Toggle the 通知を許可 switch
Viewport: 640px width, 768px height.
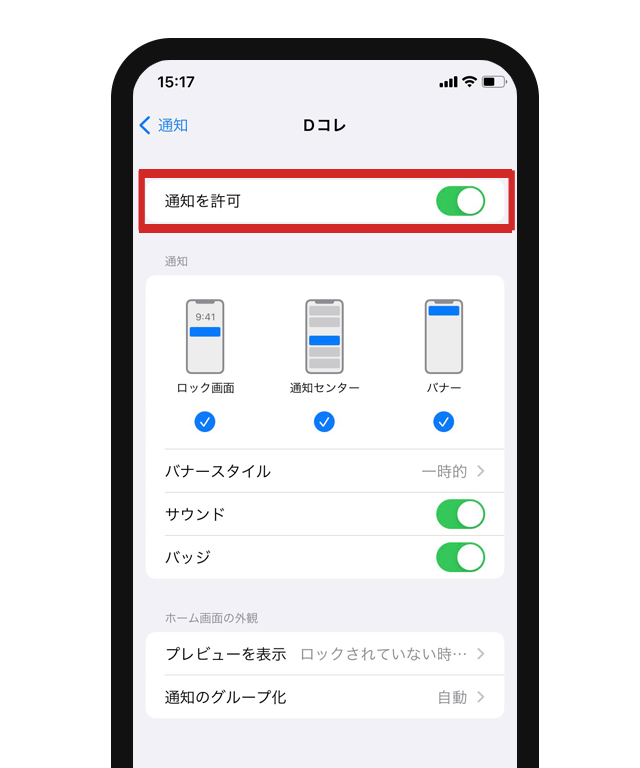tap(460, 201)
